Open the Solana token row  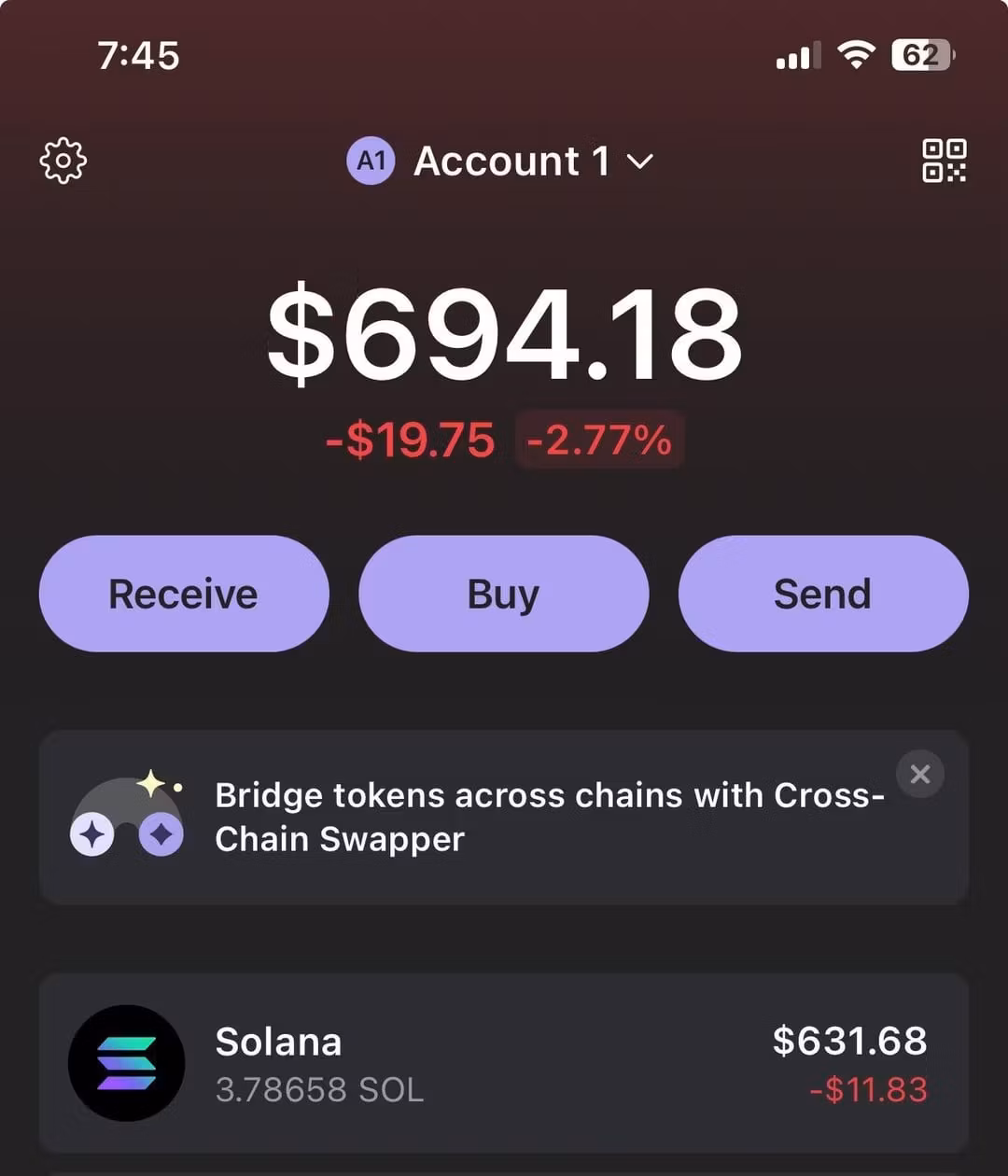504,1064
